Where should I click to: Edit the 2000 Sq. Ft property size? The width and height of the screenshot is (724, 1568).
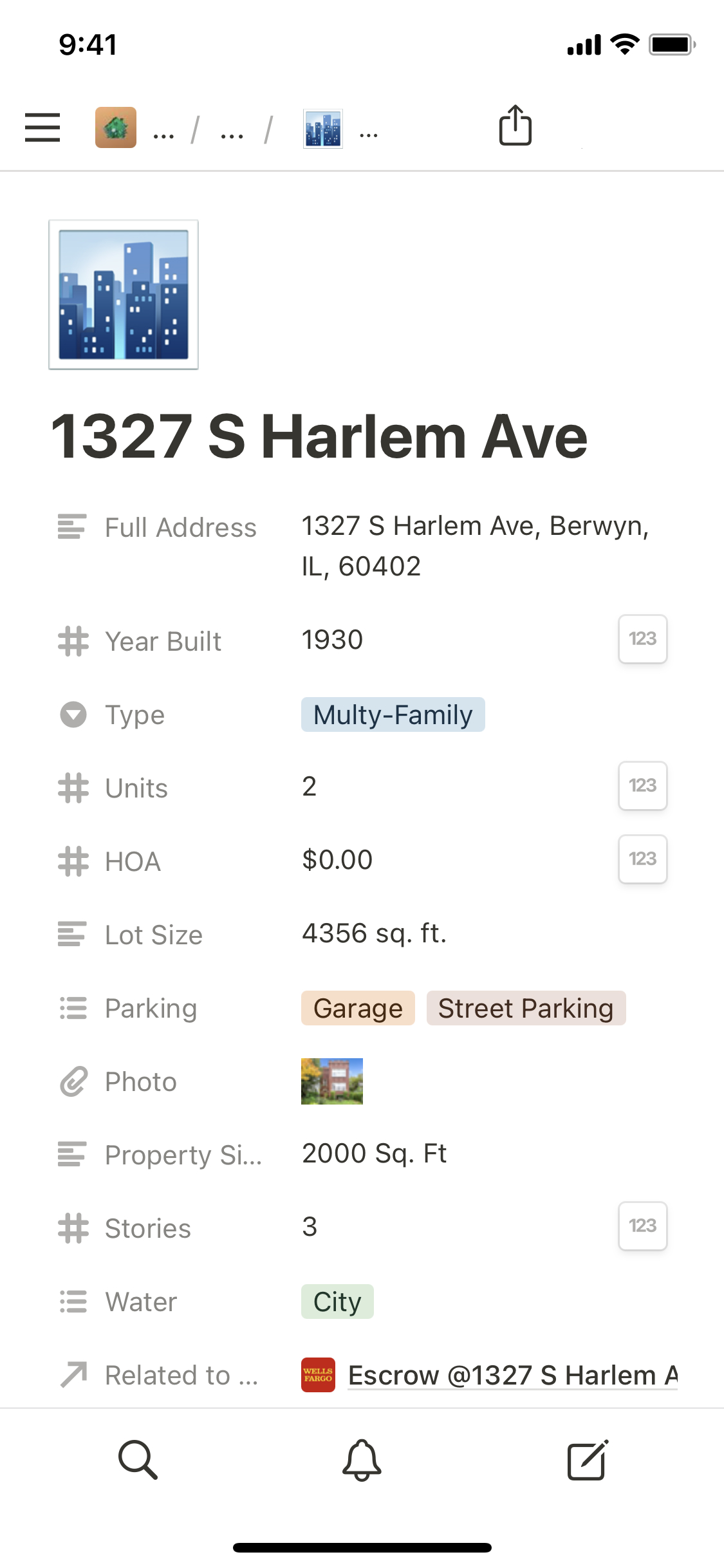click(374, 1153)
